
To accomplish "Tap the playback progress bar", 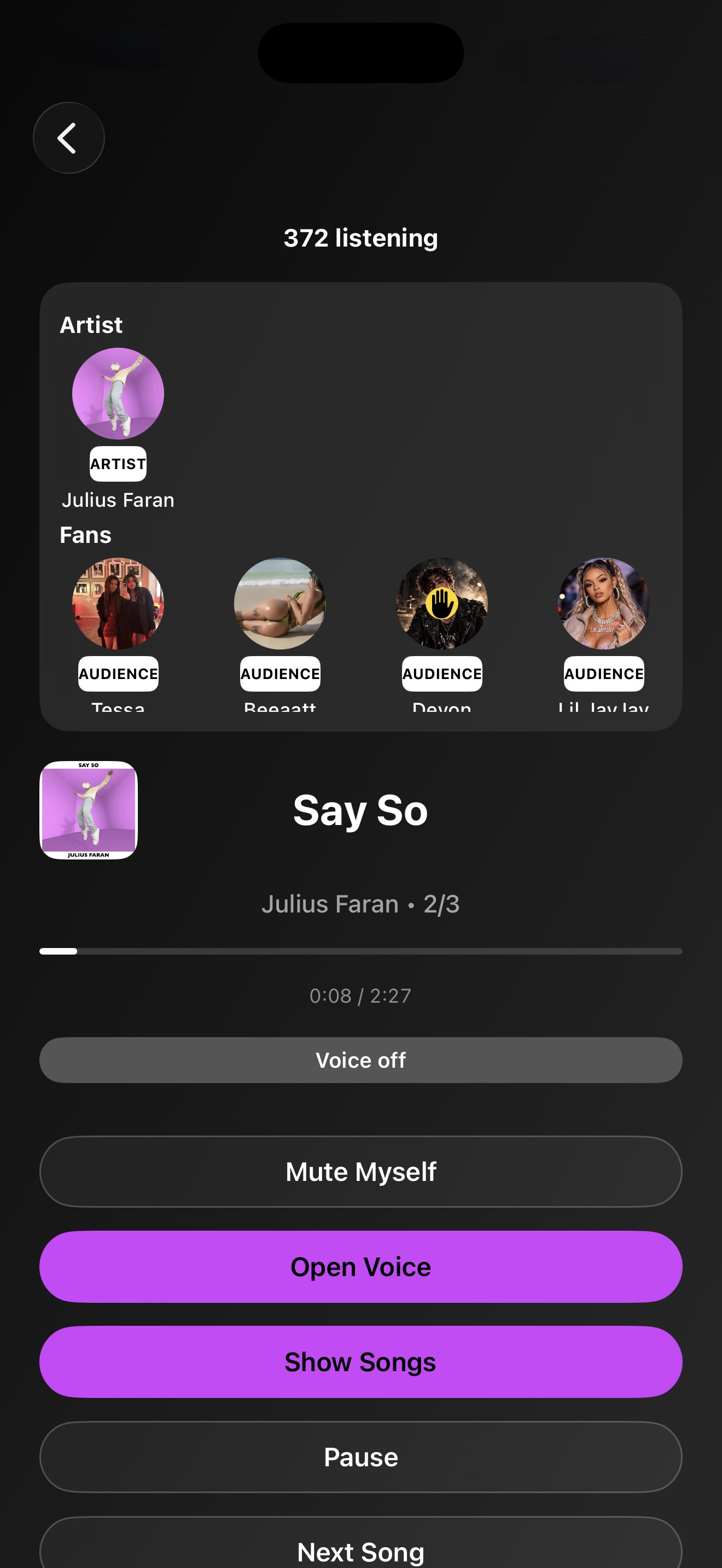I will (361, 950).
